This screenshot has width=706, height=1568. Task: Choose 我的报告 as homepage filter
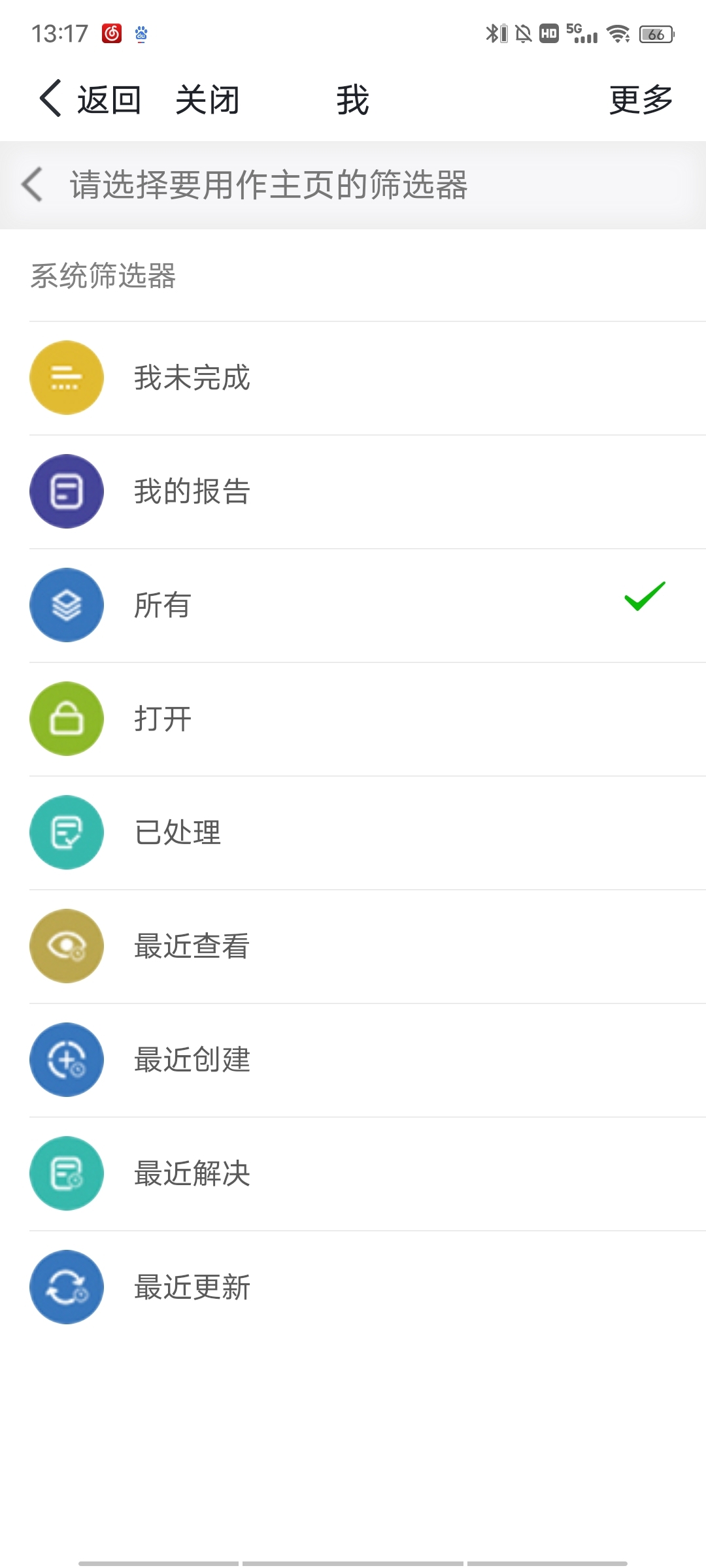(192, 491)
